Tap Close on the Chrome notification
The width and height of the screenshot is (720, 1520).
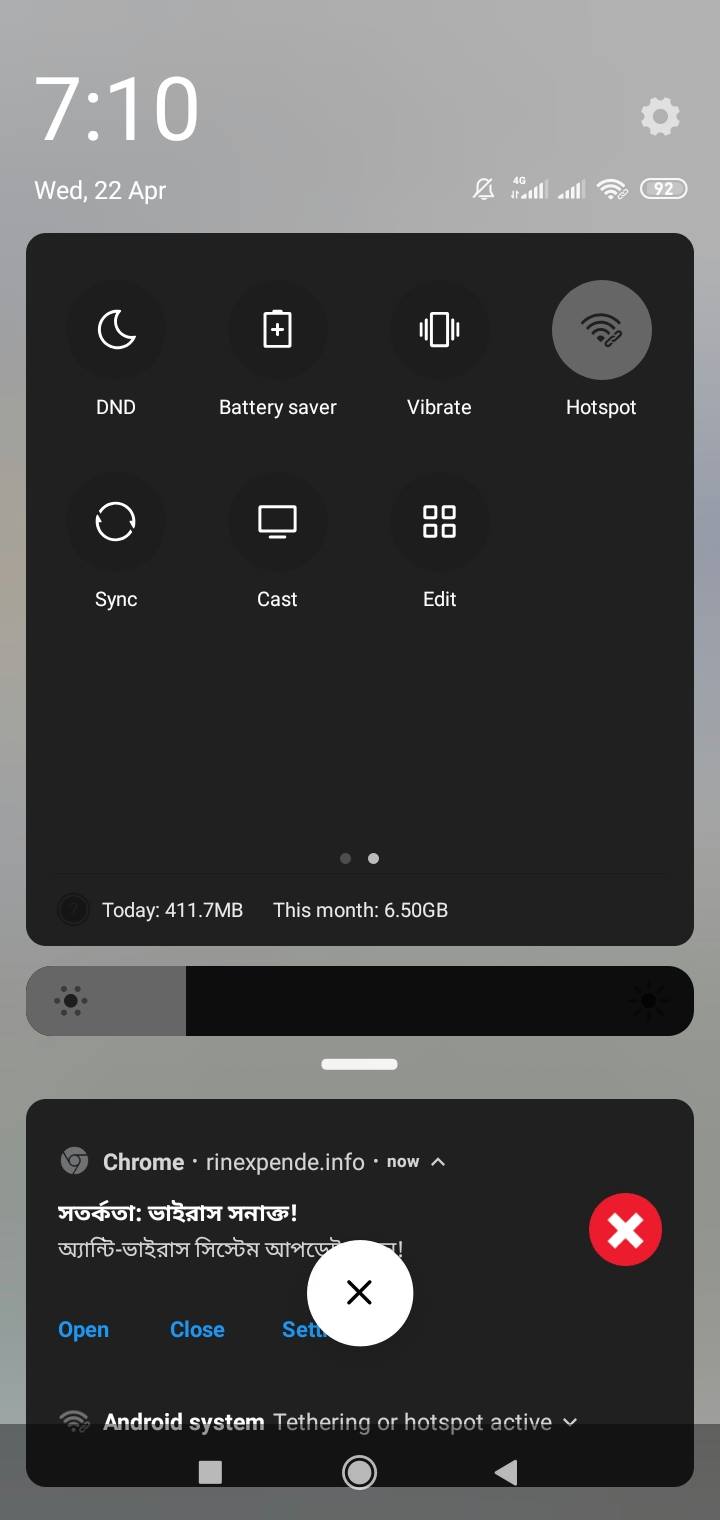197,1329
